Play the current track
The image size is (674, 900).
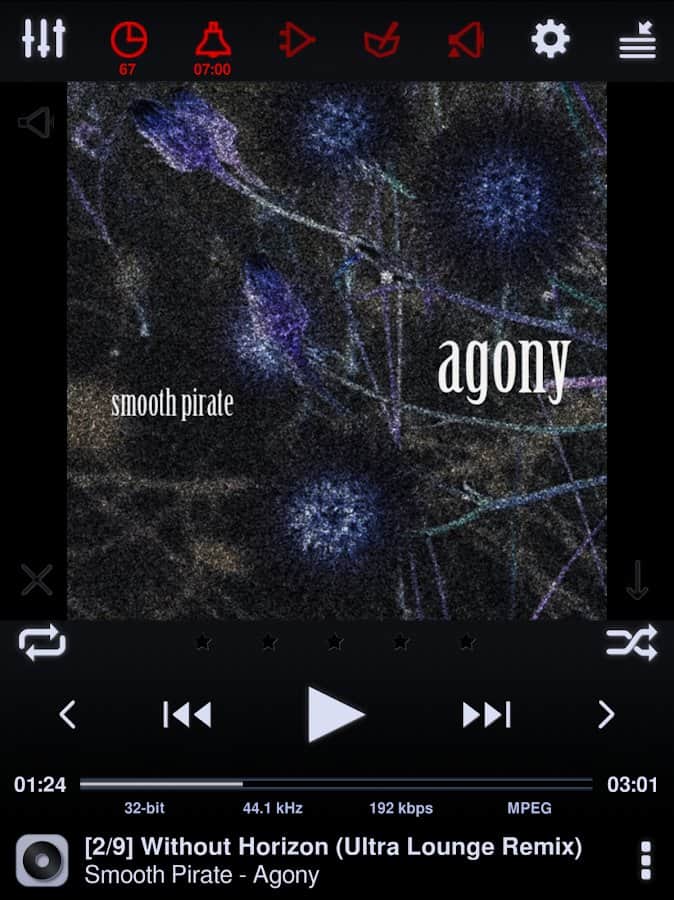point(335,714)
